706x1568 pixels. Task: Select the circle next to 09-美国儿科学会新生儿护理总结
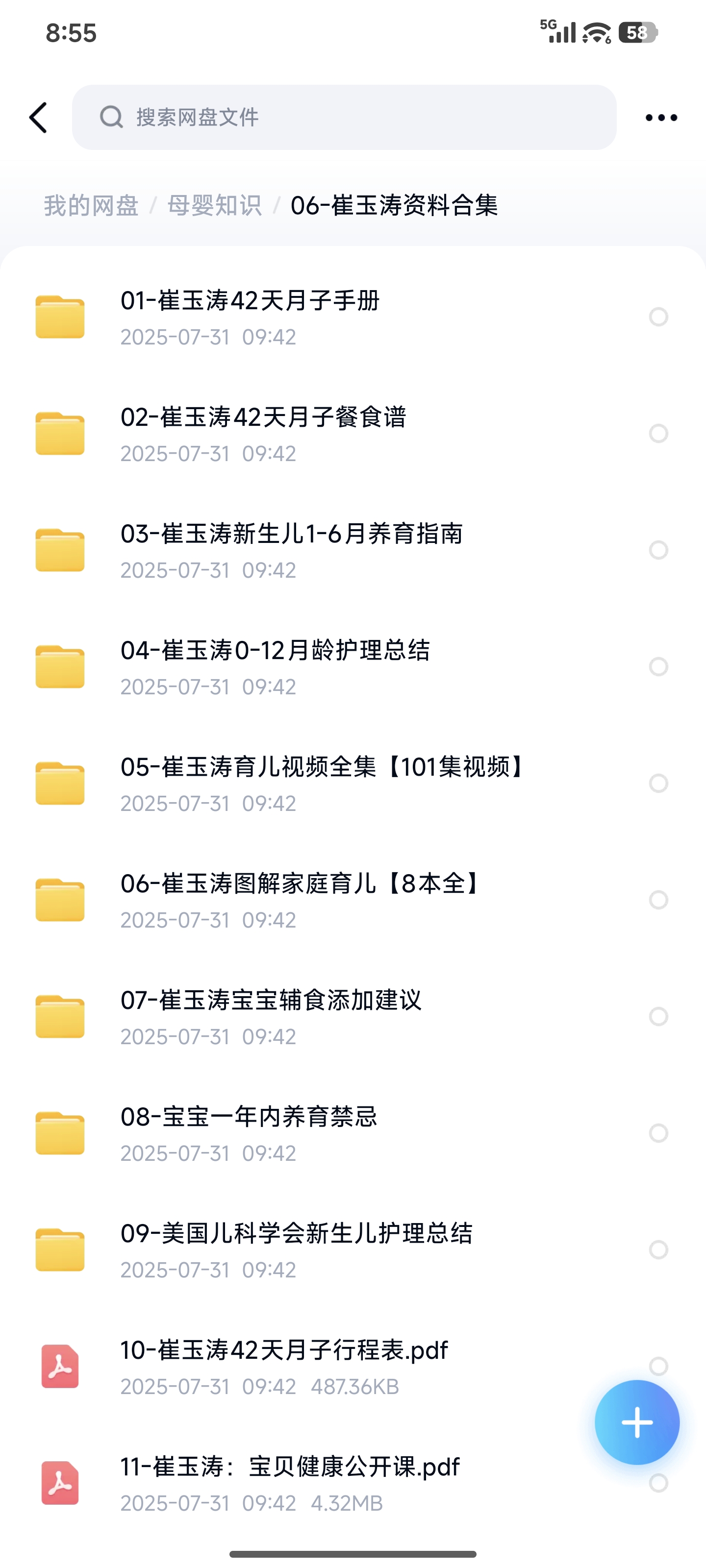pos(658,1250)
